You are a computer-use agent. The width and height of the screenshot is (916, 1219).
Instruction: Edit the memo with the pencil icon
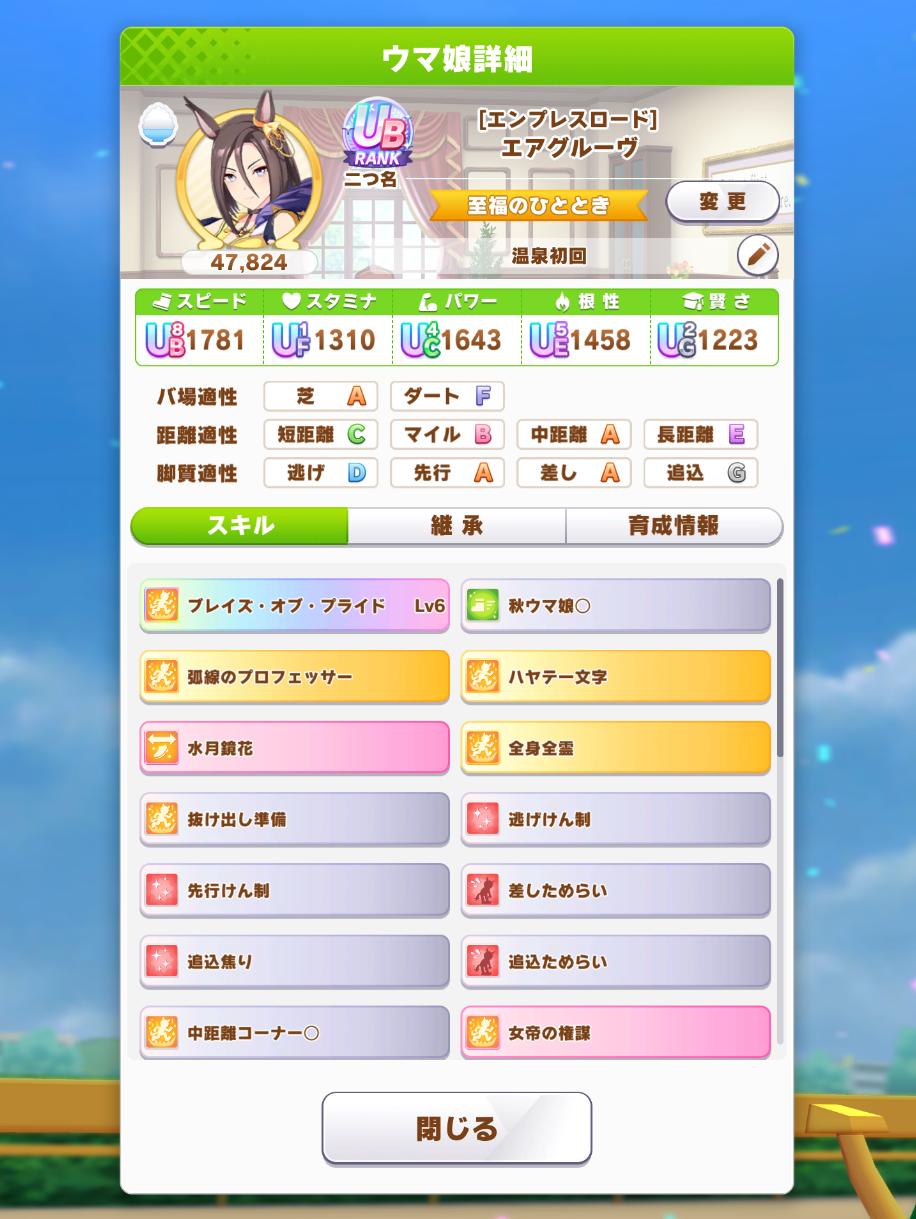[x=757, y=256]
